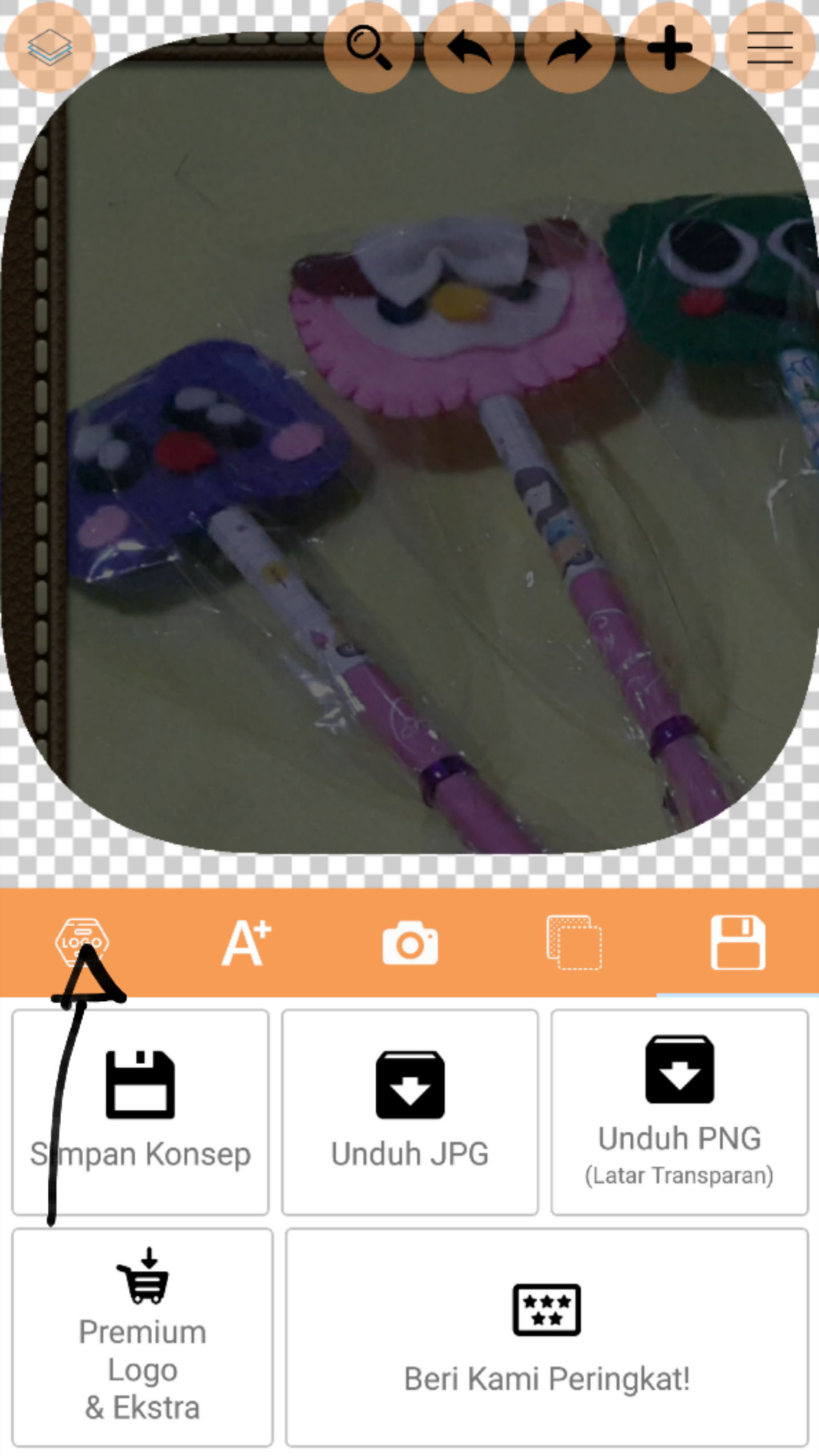Open the background shapes tab

click(574, 942)
